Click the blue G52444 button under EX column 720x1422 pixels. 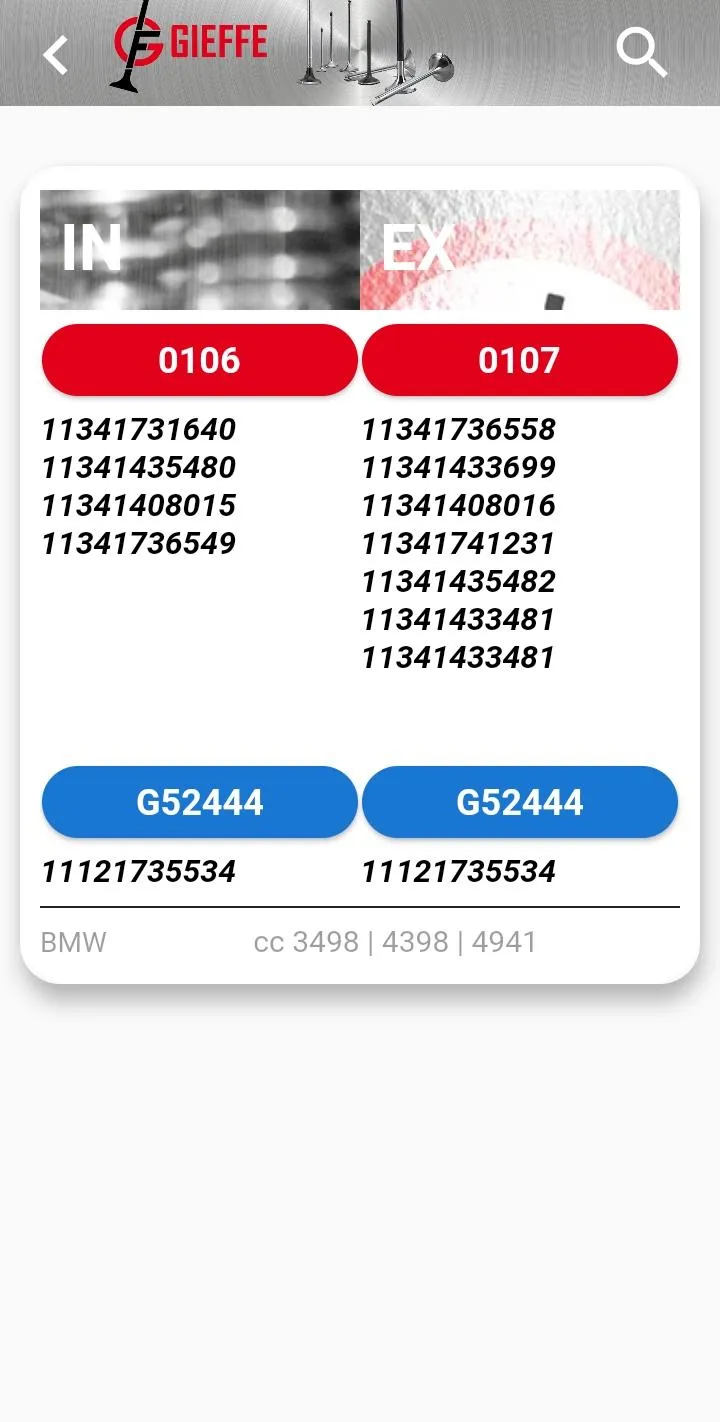coord(520,801)
